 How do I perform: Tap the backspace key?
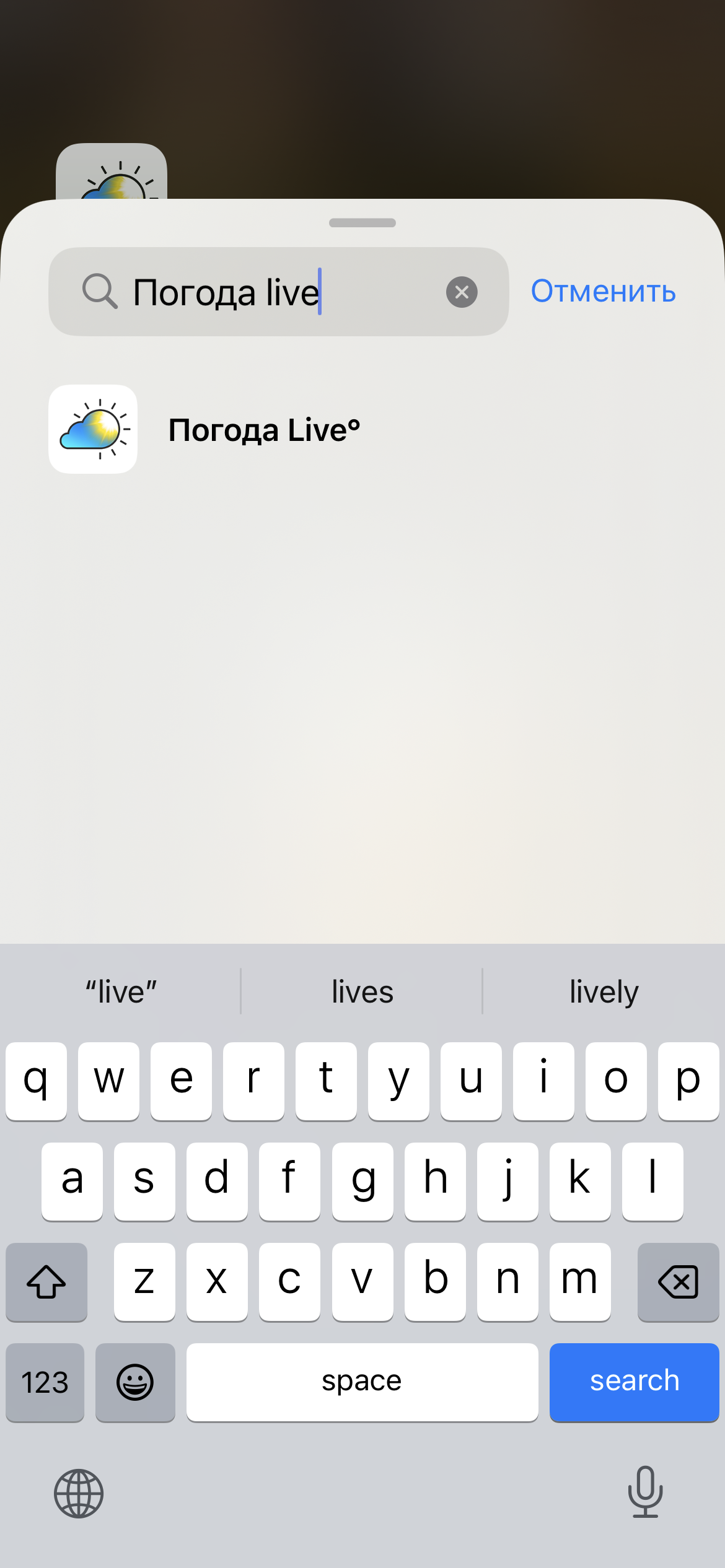click(678, 1281)
